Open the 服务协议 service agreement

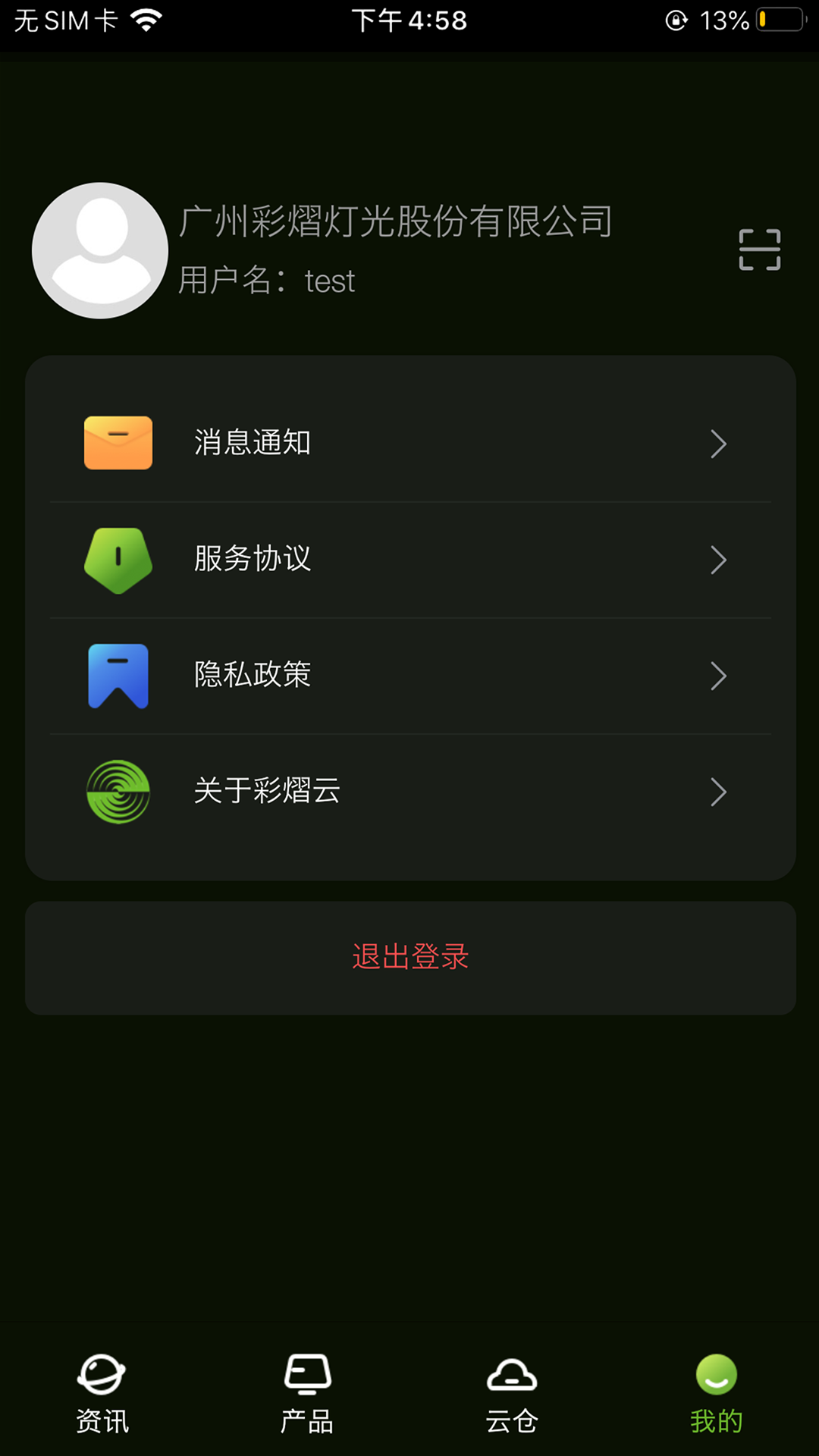click(x=409, y=560)
